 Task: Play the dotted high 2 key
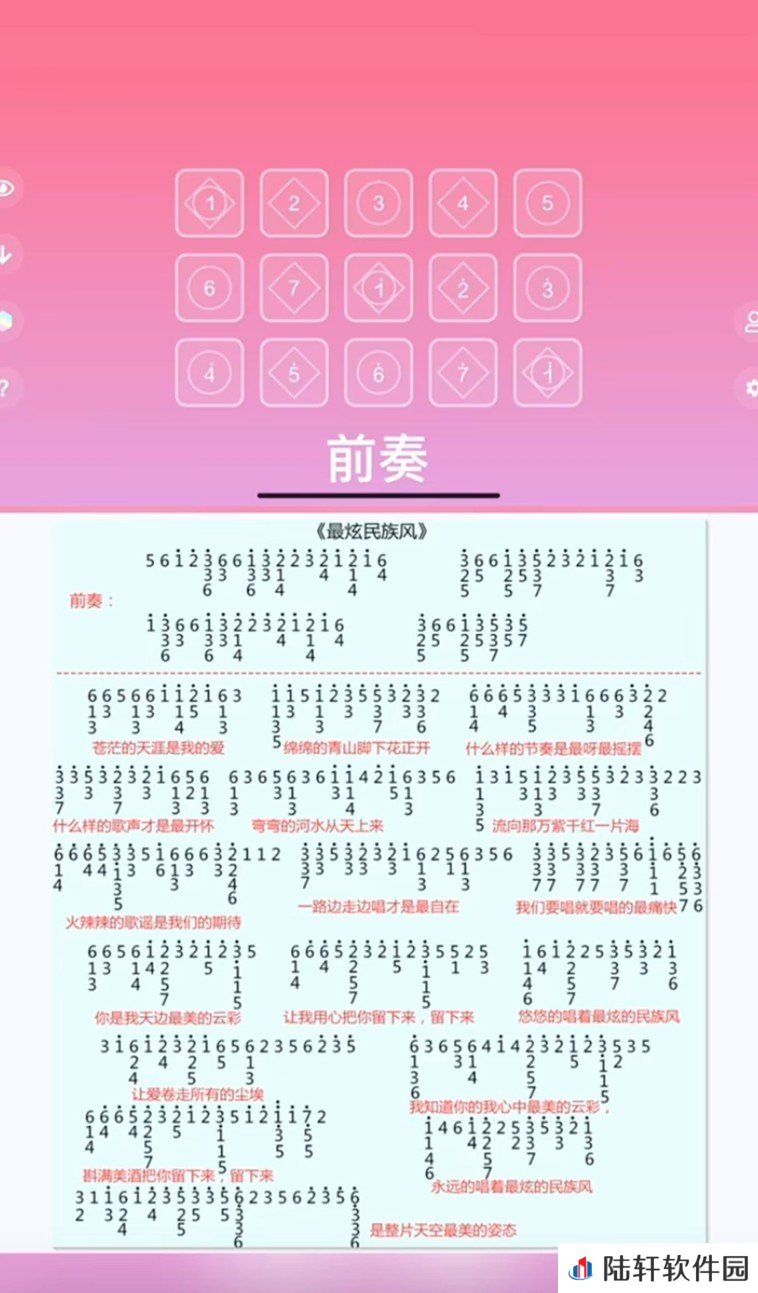click(x=463, y=288)
